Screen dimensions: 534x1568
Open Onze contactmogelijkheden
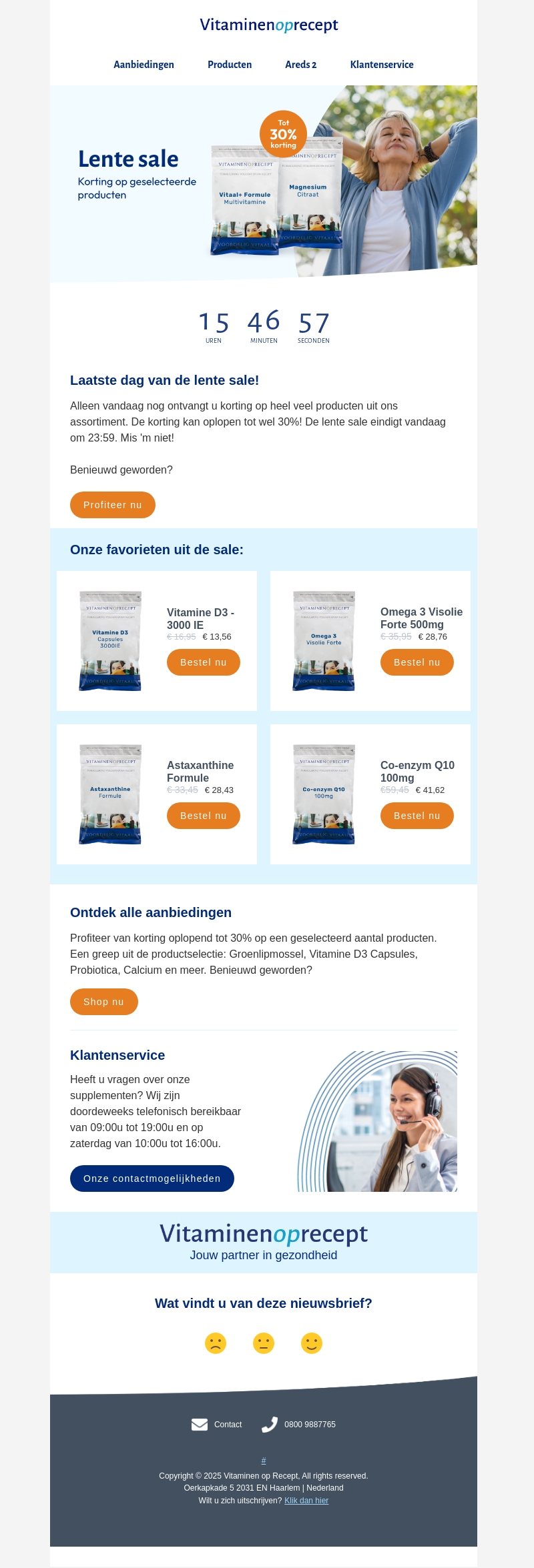[x=152, y=1179]
